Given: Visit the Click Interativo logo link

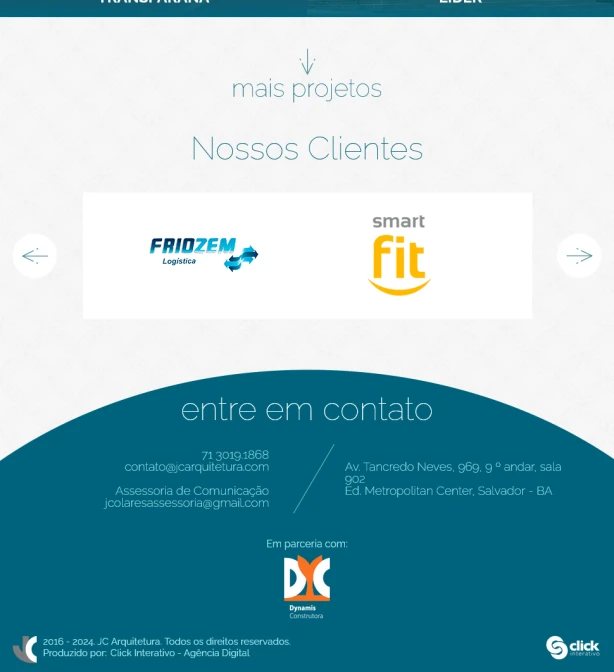Looking at the screenshot, I should (572, 647).
